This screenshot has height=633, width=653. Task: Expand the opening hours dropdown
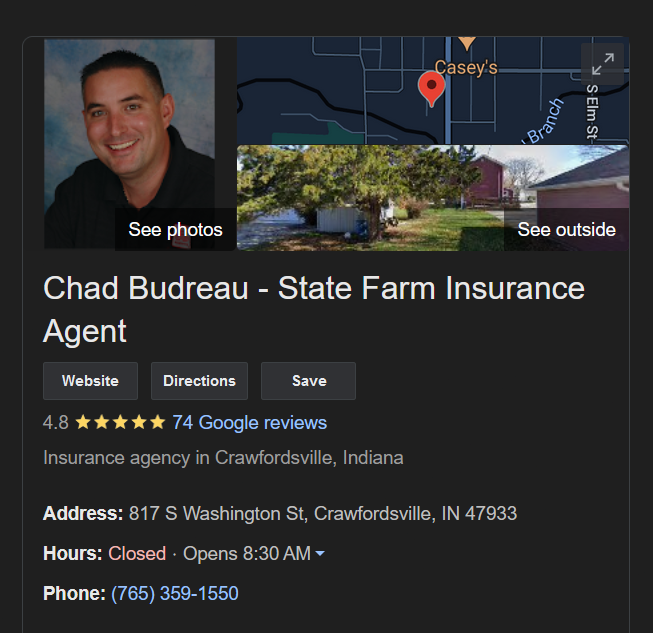(x=320, y=554)
